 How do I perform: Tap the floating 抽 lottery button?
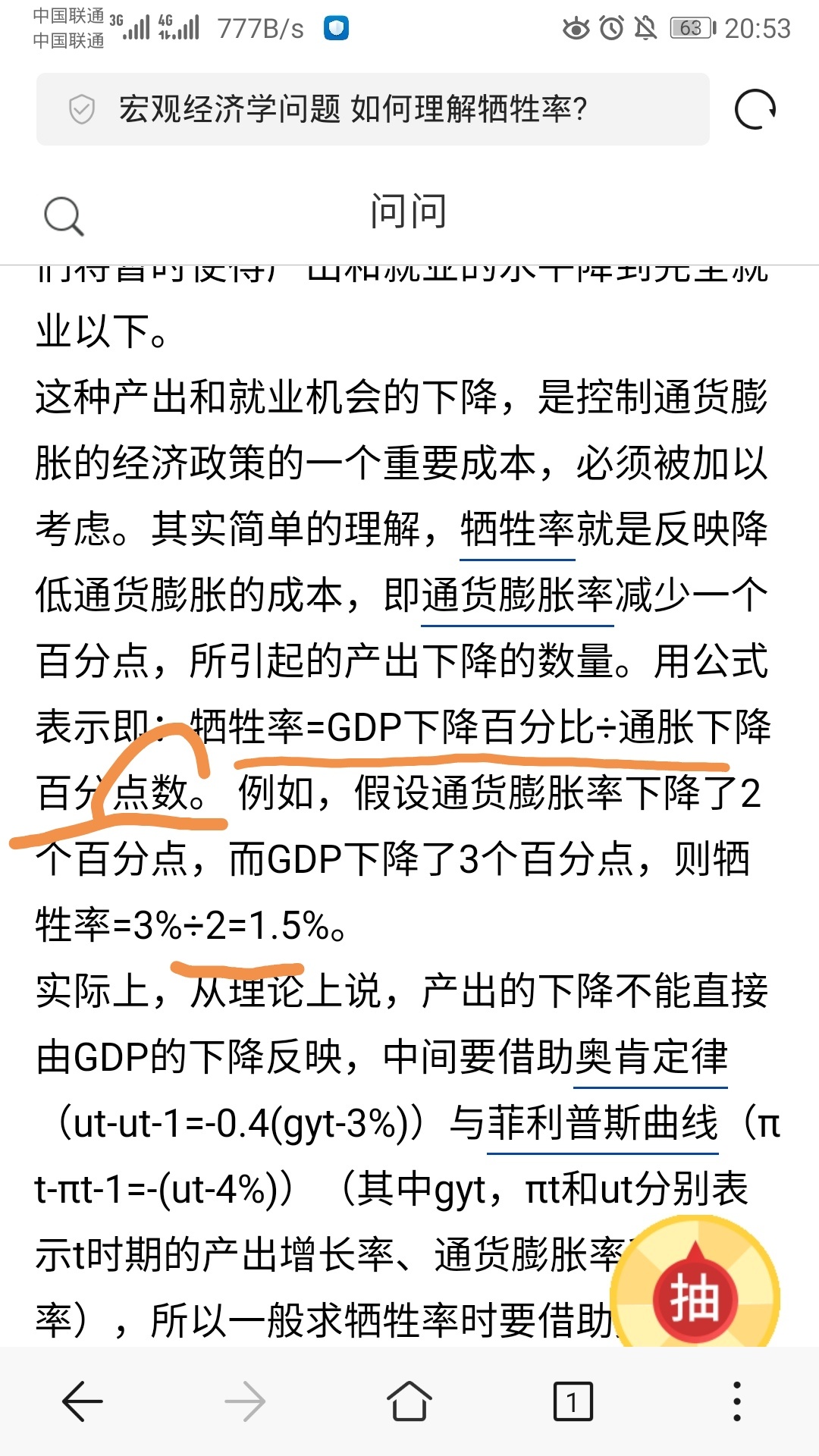click(695, 1298)
